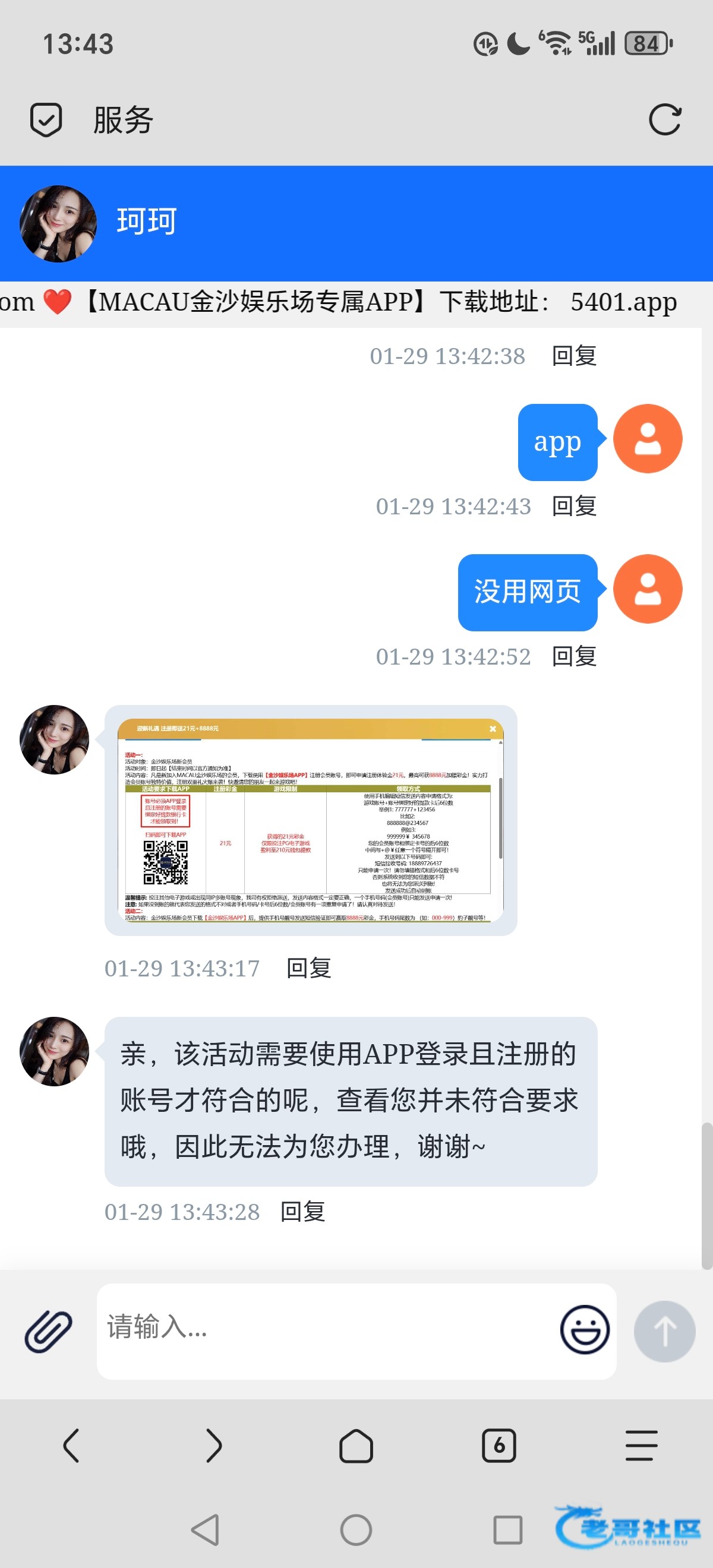Go back in the browser
The height and width of the screenshot is (1568, 713).
[71, 1445]
